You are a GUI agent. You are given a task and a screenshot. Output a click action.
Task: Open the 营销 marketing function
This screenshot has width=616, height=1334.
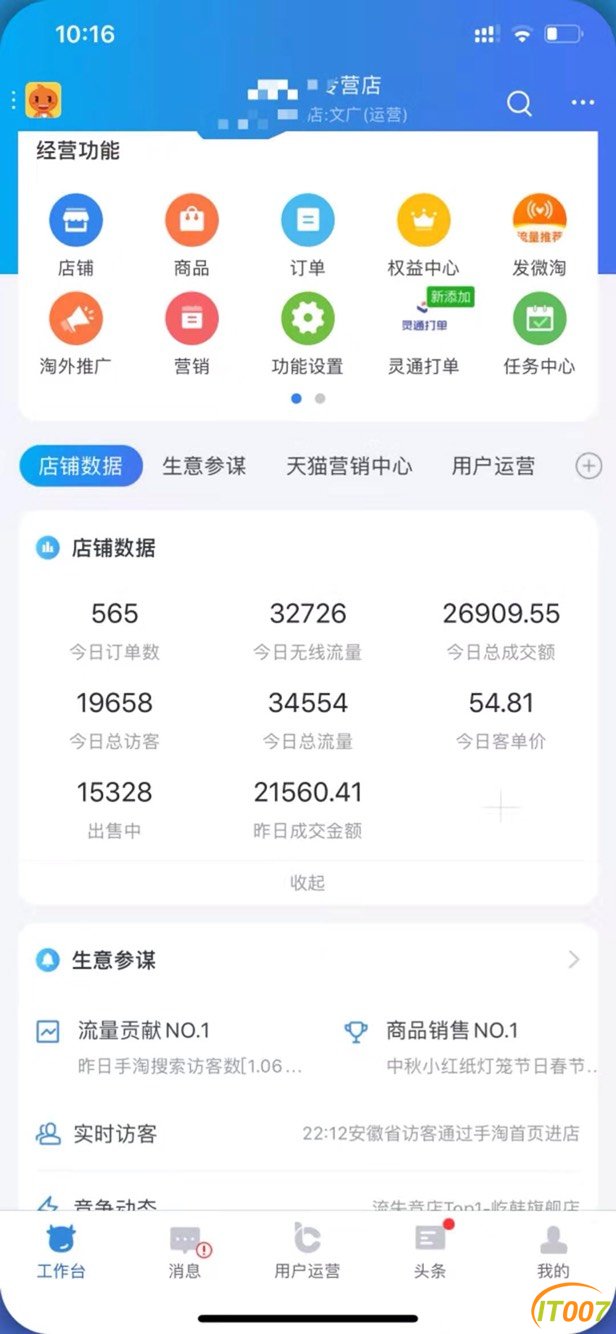click(191, 334)
